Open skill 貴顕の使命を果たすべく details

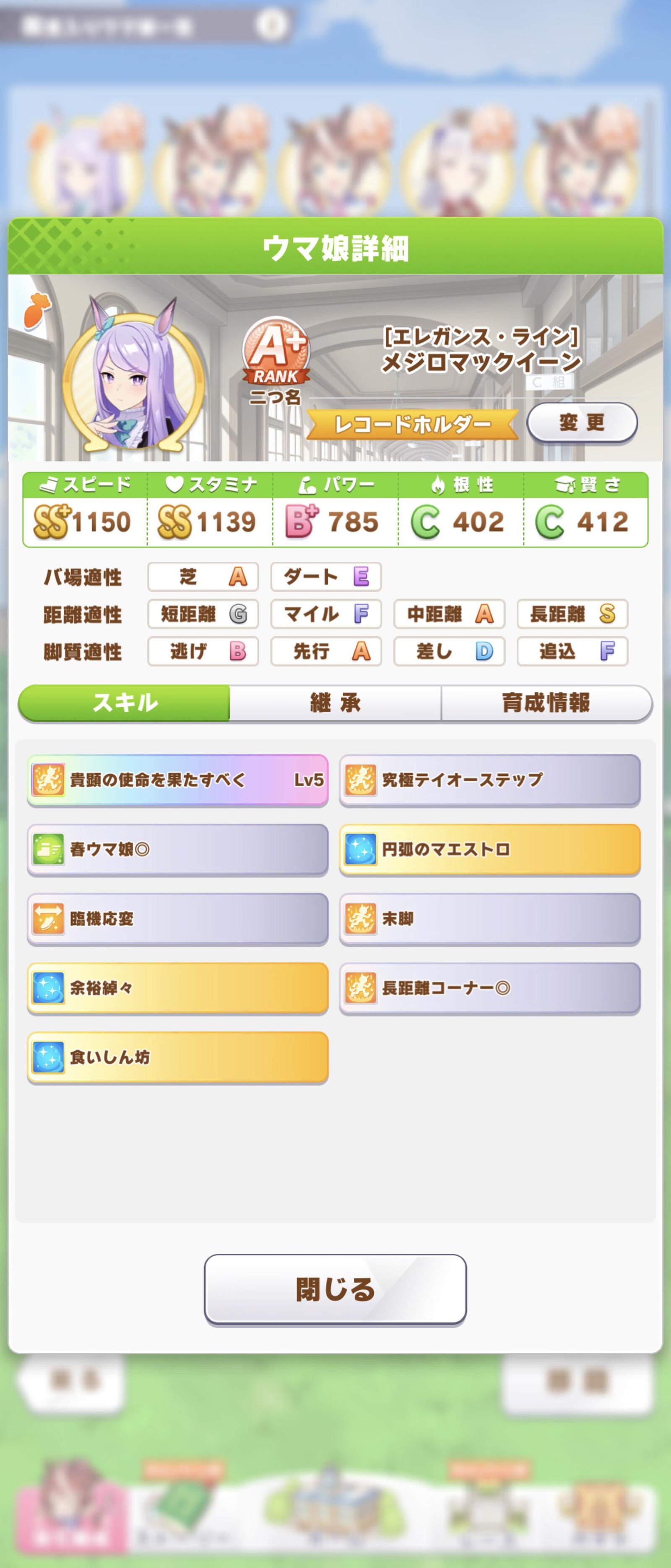[178, 780]
